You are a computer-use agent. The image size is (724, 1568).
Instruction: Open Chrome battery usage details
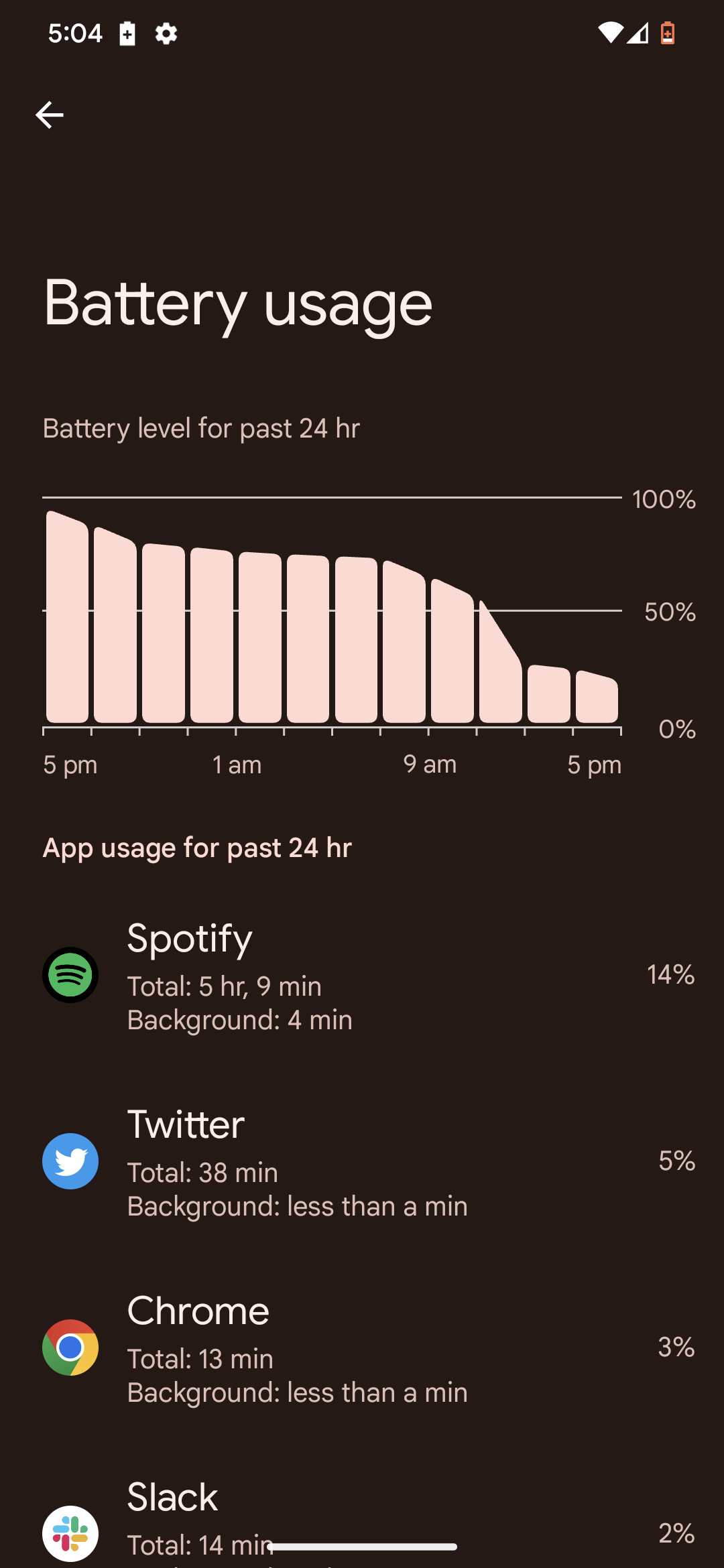pyautogui.click(x=362, y=1348)
